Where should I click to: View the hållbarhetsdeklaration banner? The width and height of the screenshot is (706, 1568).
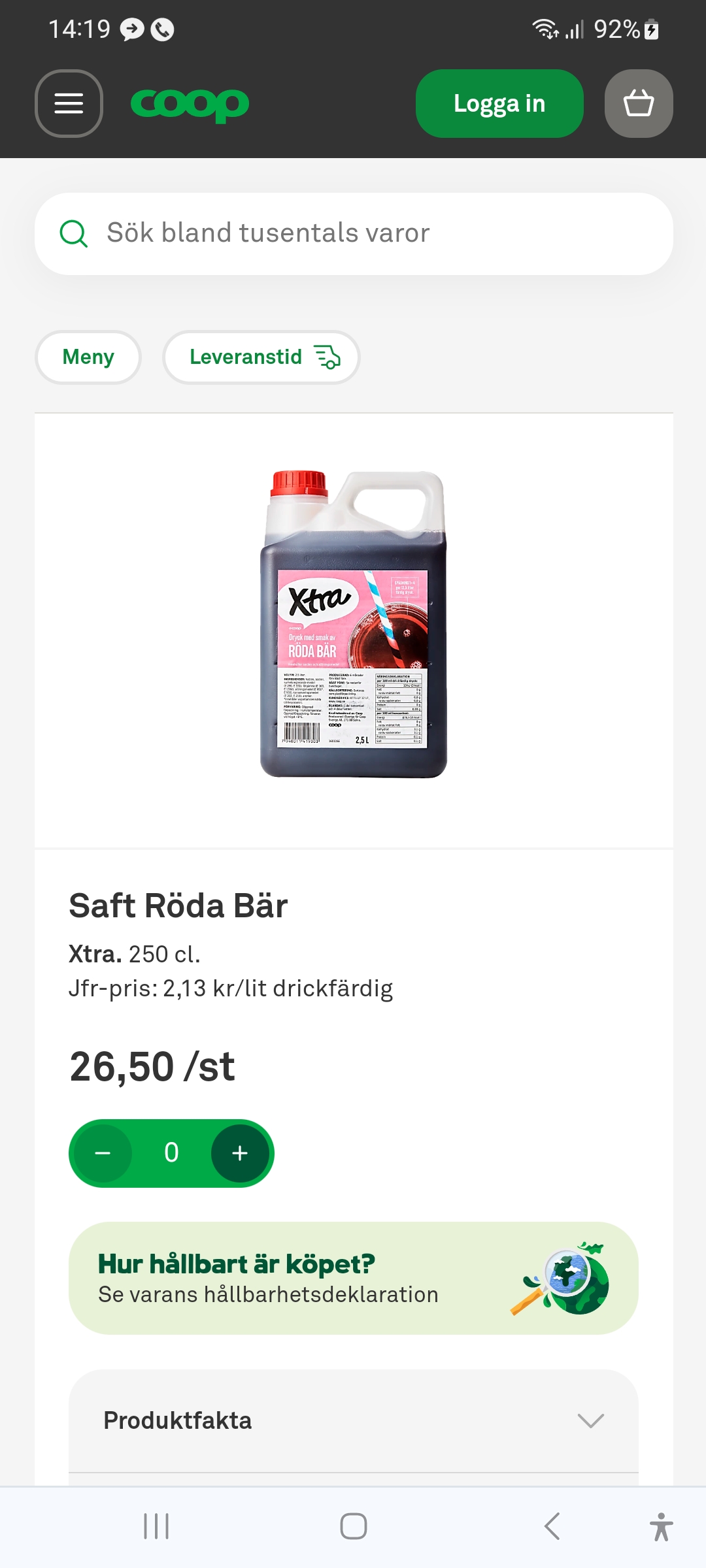click(x=353, y=1279)
